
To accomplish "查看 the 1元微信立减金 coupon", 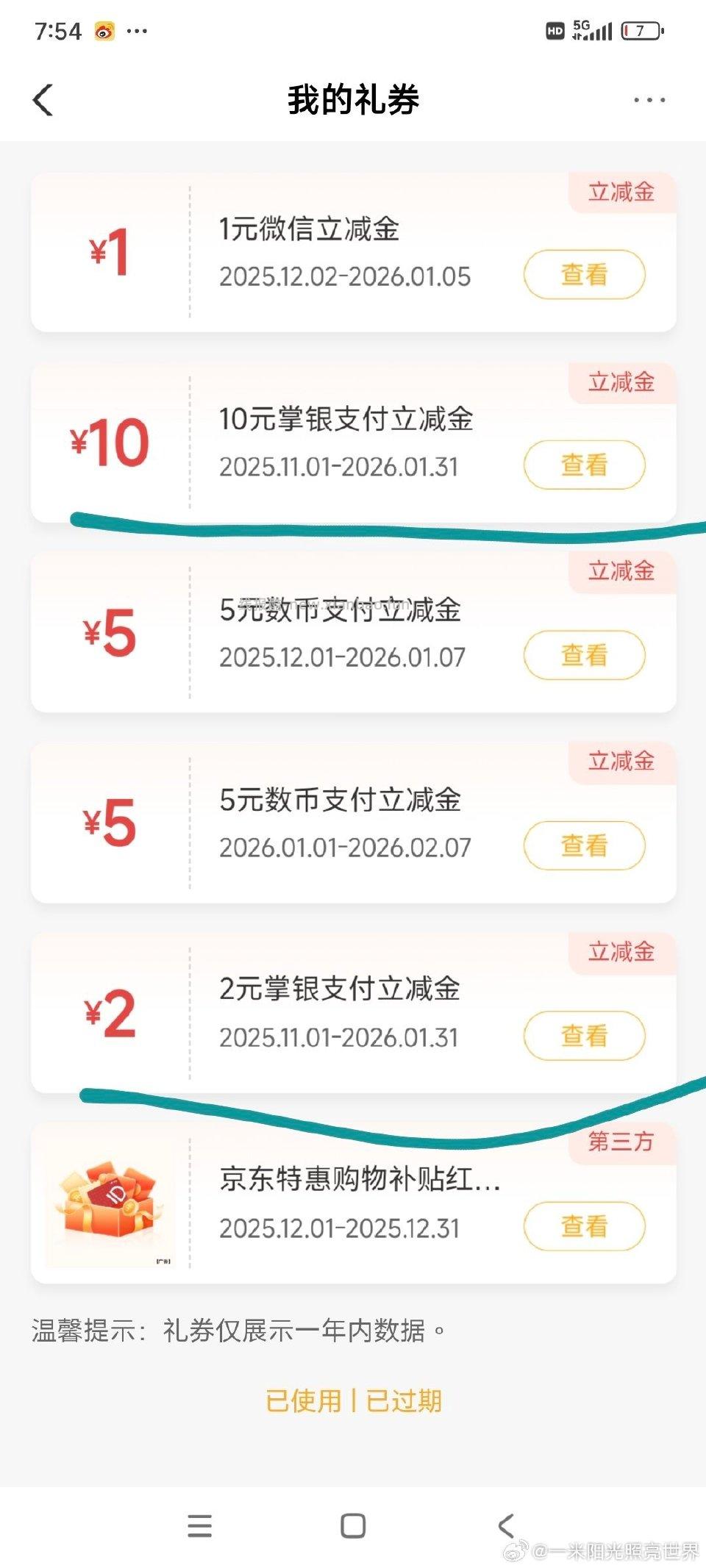I will [583, 273].
